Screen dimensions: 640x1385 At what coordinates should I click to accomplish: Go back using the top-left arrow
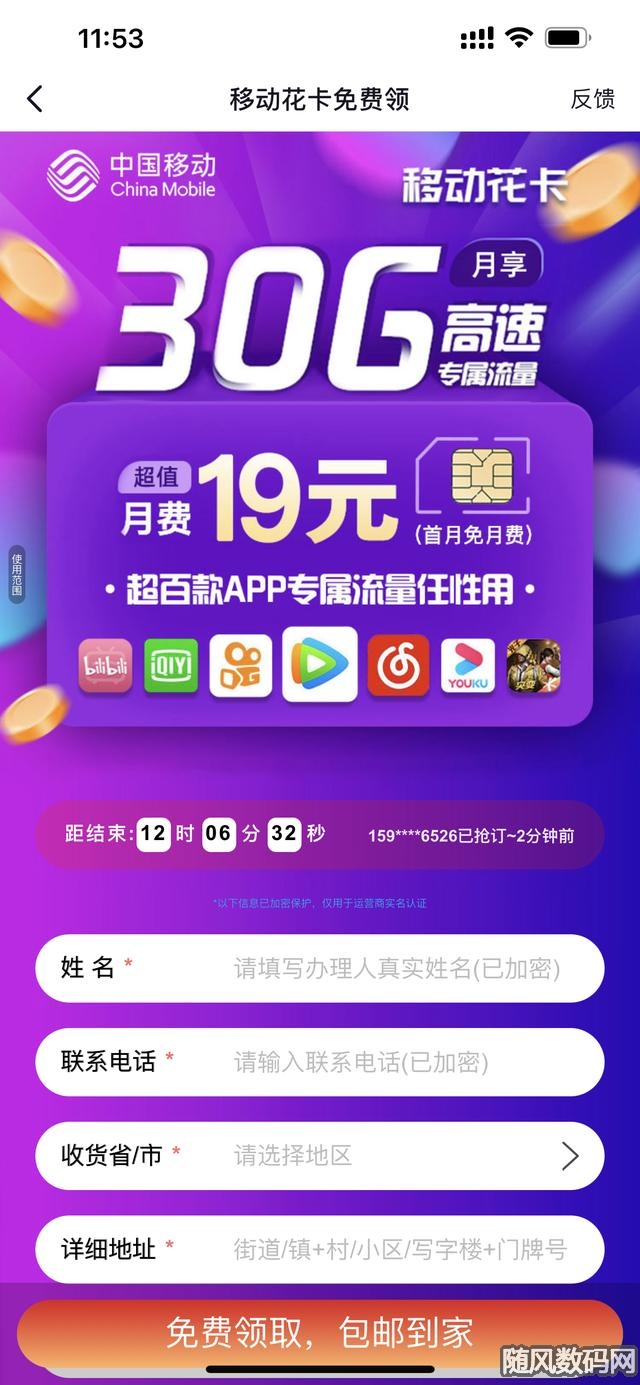[x=35, y=99]
